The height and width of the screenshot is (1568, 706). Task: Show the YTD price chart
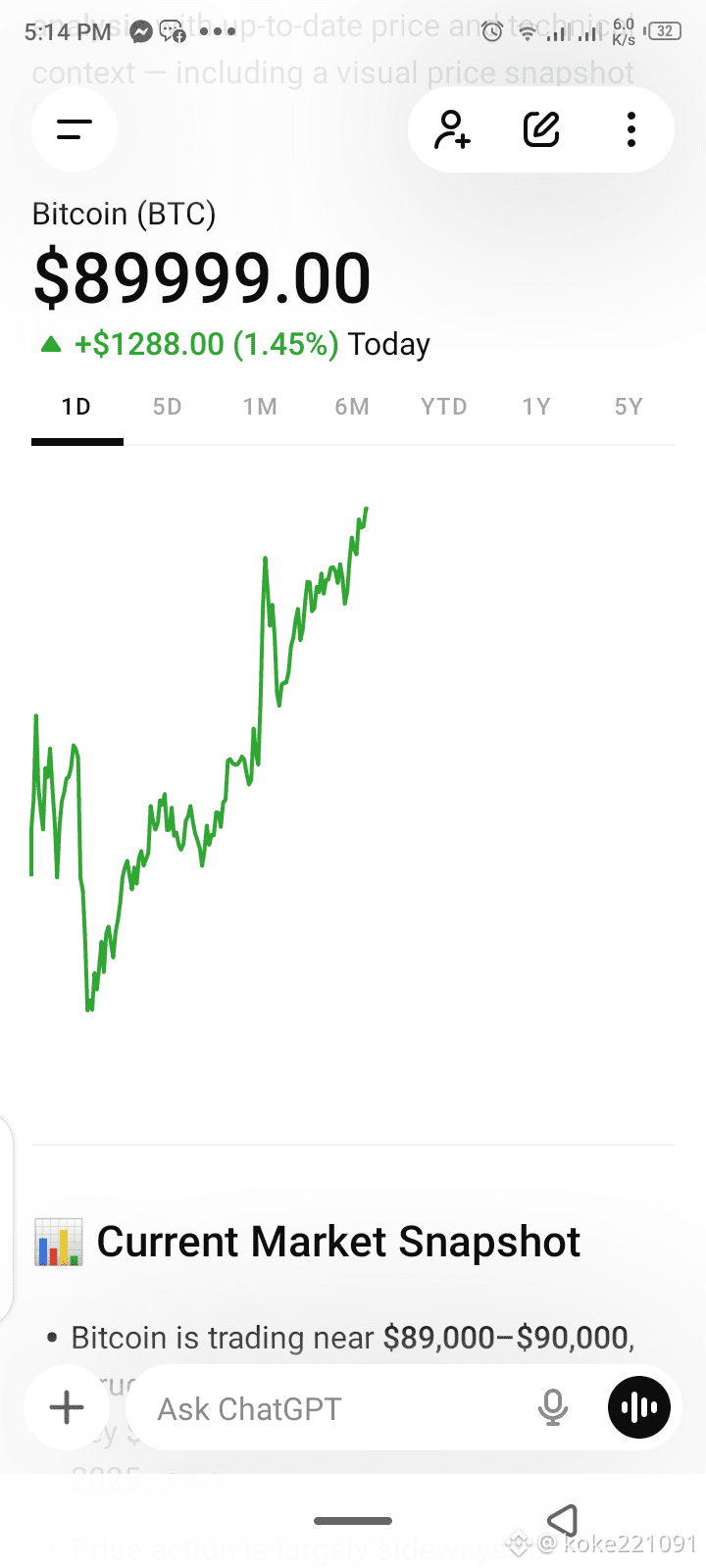click(x=444, y=407)
